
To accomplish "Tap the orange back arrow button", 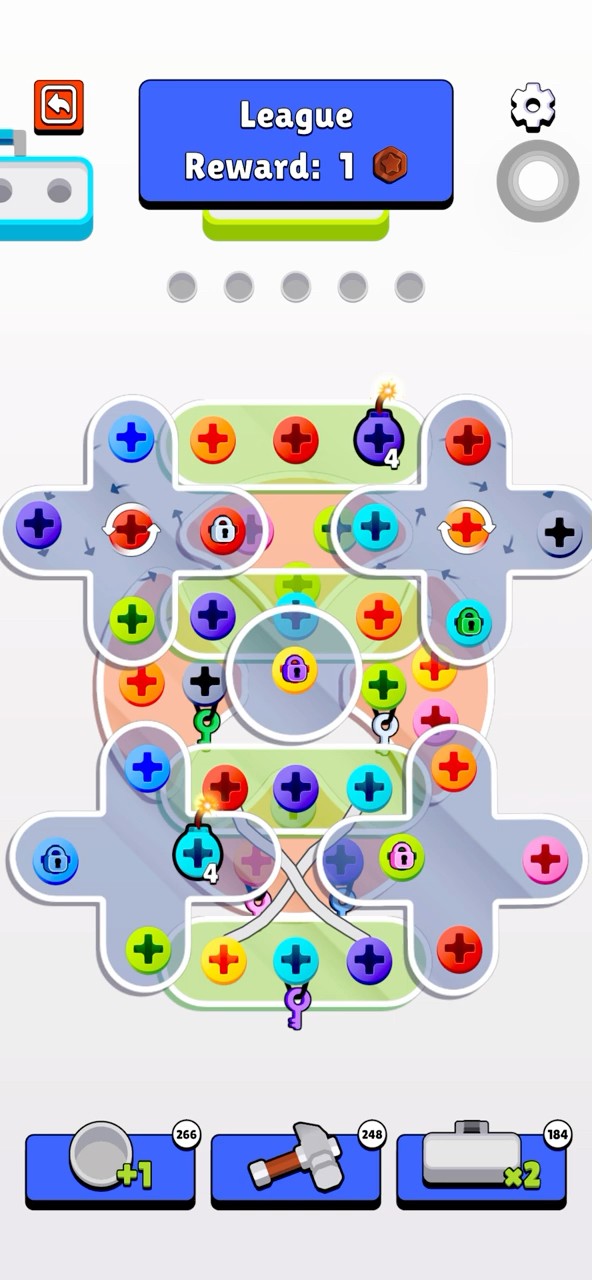I will pos(59,107).
